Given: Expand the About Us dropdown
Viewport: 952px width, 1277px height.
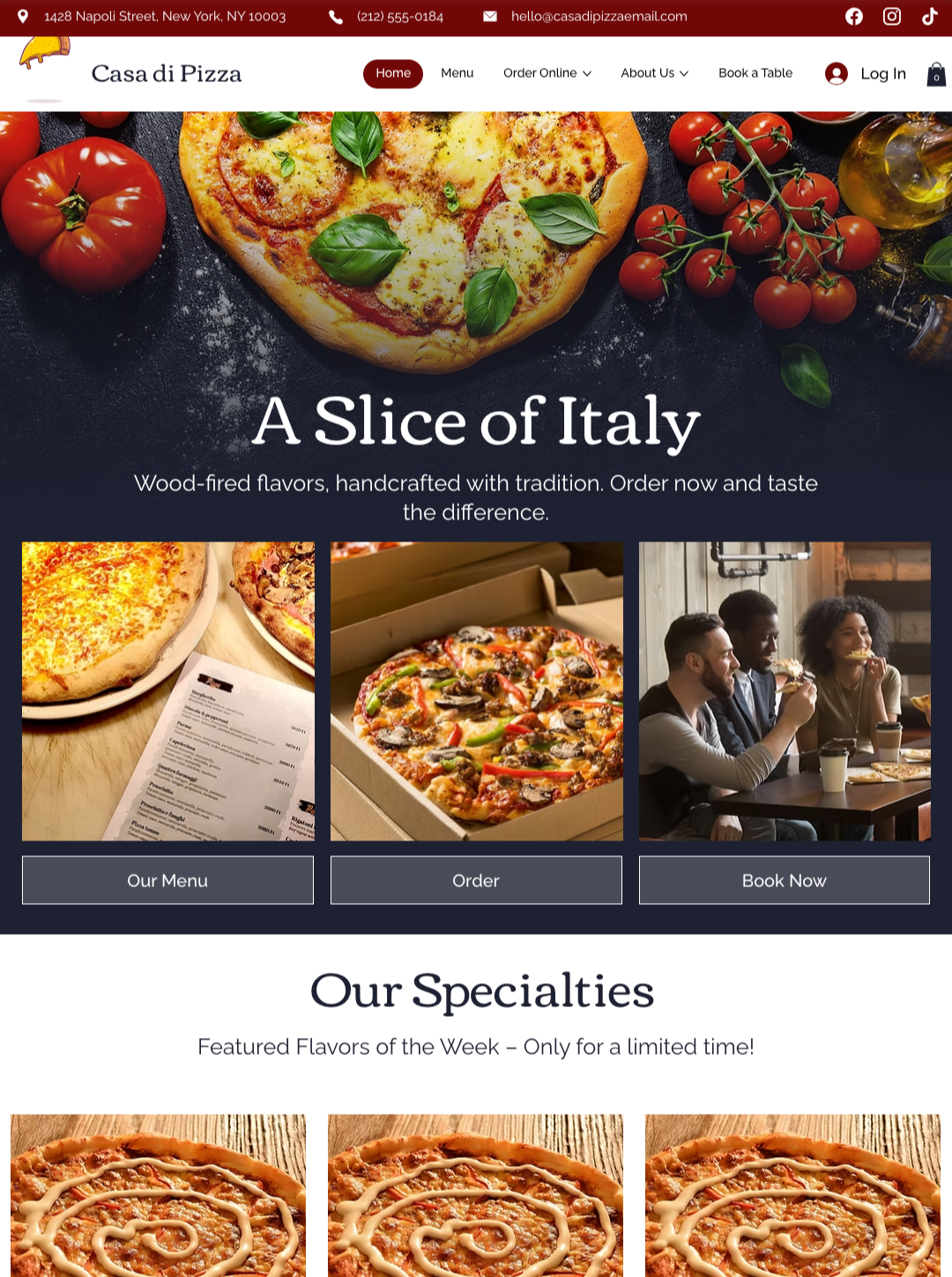Looking at the screenshot, I should point(654,73).
